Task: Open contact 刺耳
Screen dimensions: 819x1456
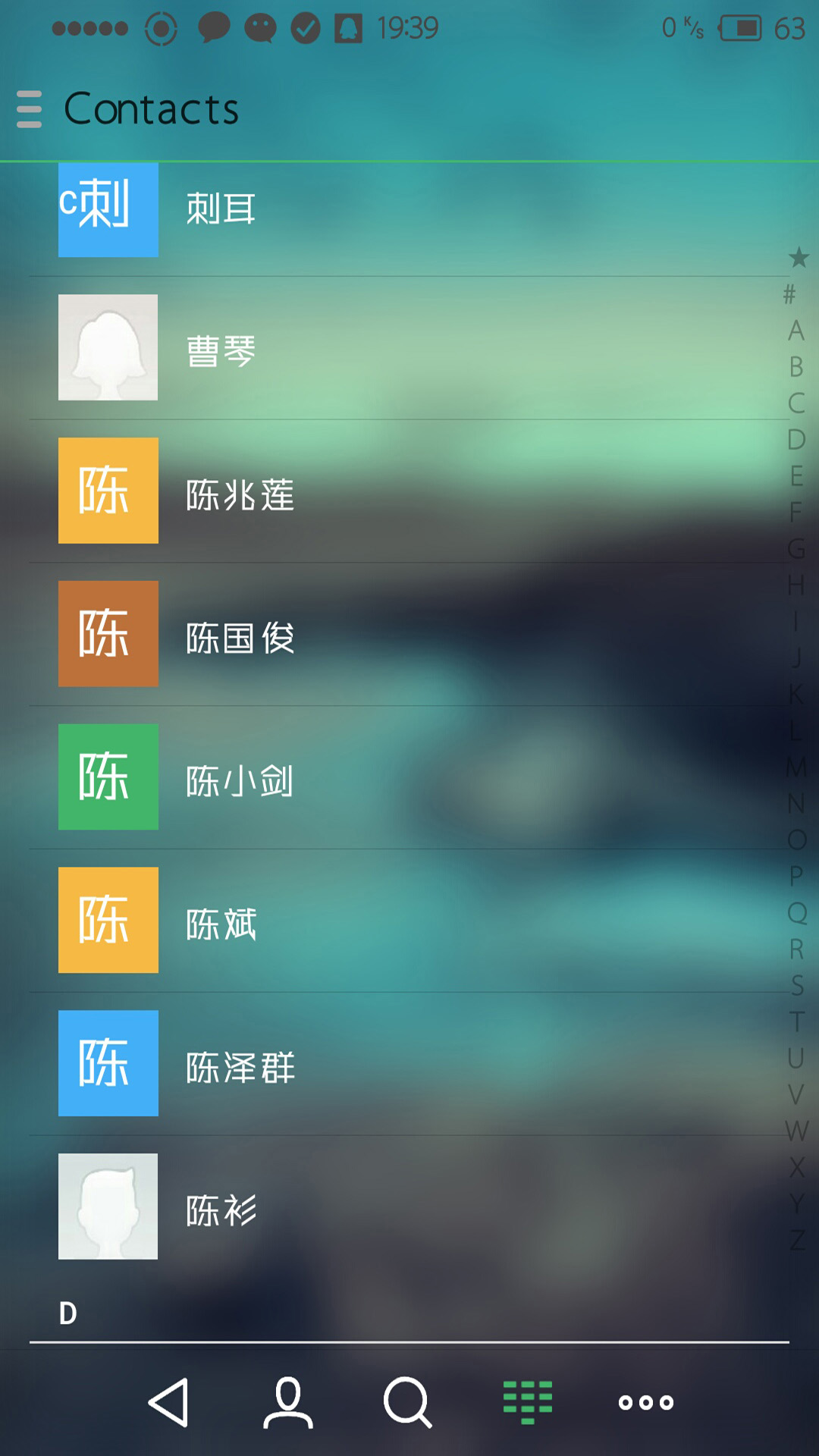Action: [x=409, y=209]
